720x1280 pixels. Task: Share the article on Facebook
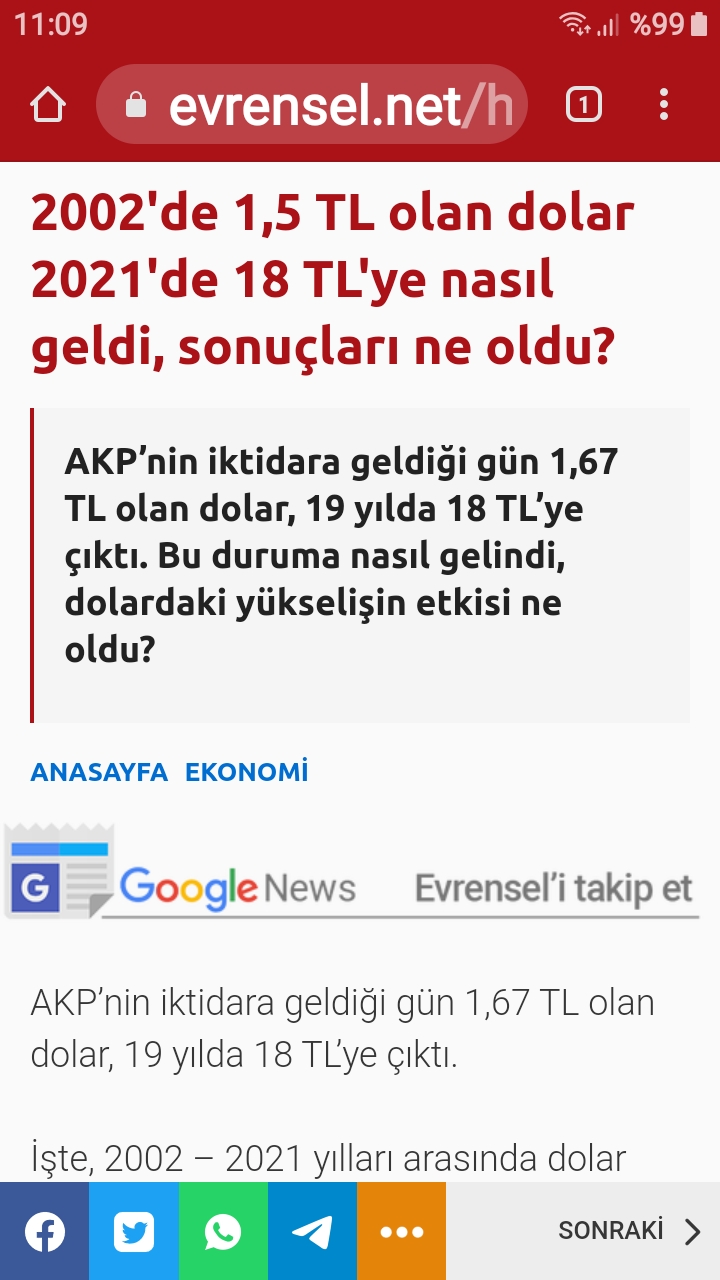pyautogui.click(x=44, y=1231)
